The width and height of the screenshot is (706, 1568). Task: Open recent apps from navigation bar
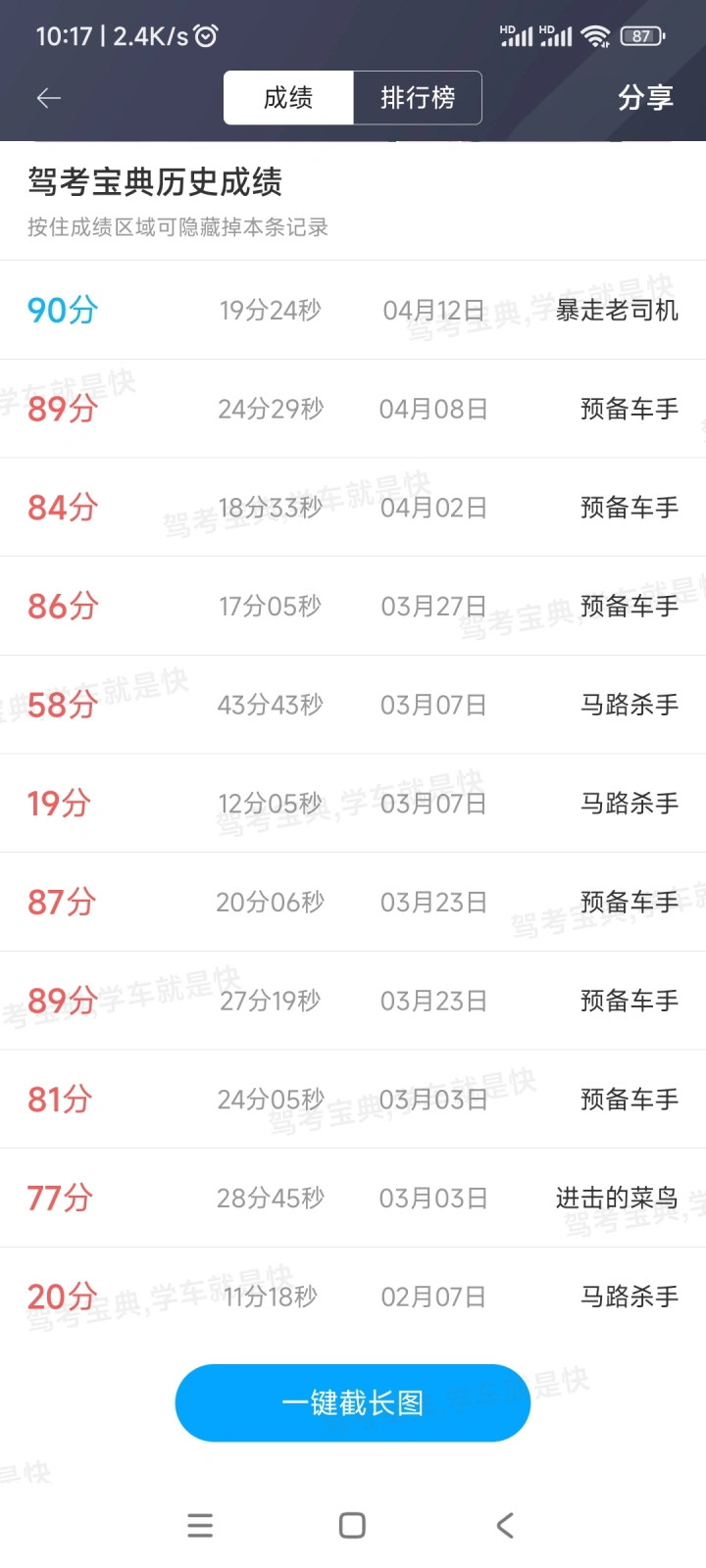[200, 1525]
